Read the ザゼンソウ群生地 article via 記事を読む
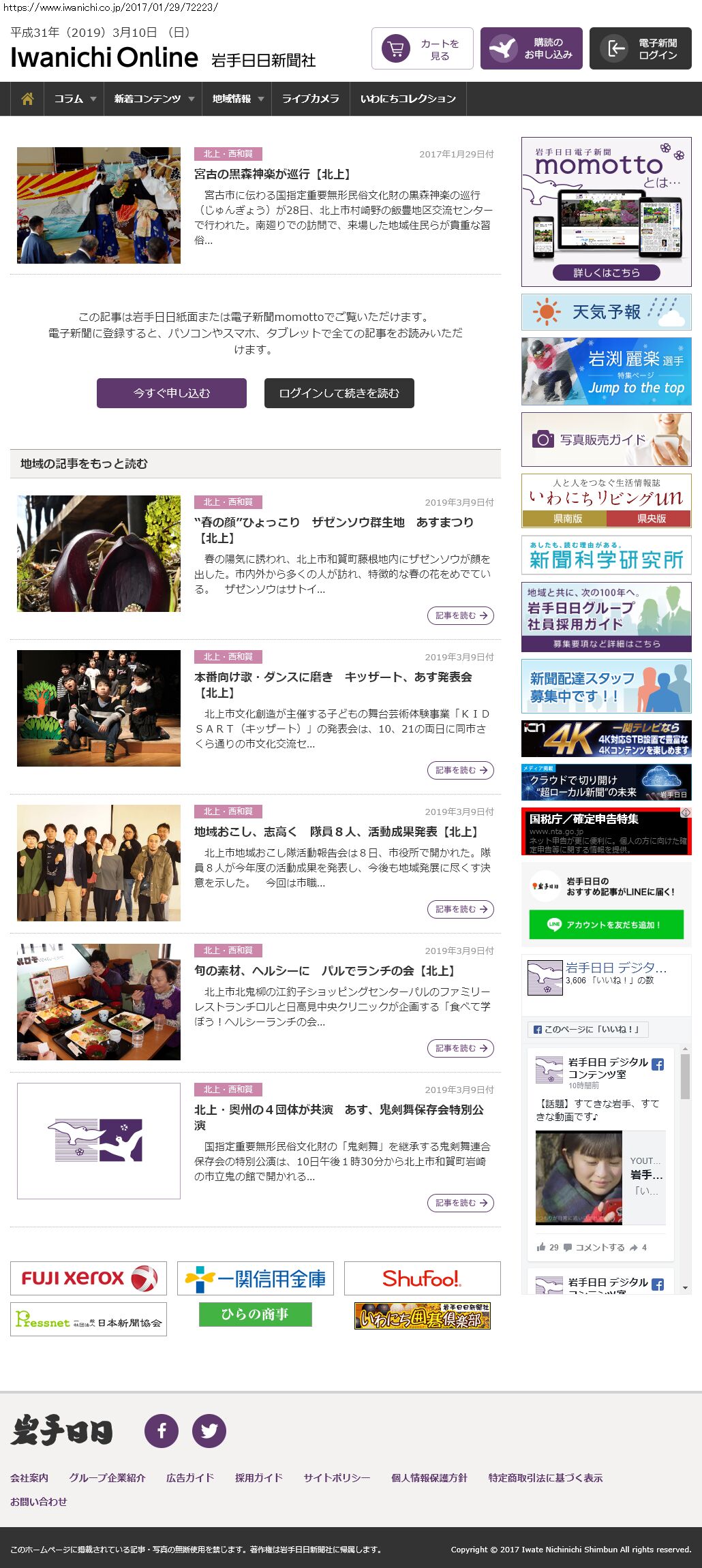This screenshot has width=702, height=1568. click(x=461, y=615)
